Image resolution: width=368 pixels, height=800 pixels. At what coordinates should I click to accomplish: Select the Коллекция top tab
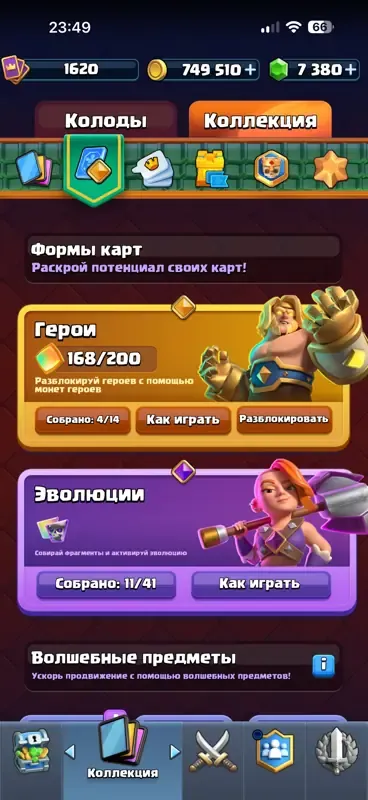pos(260,120)
